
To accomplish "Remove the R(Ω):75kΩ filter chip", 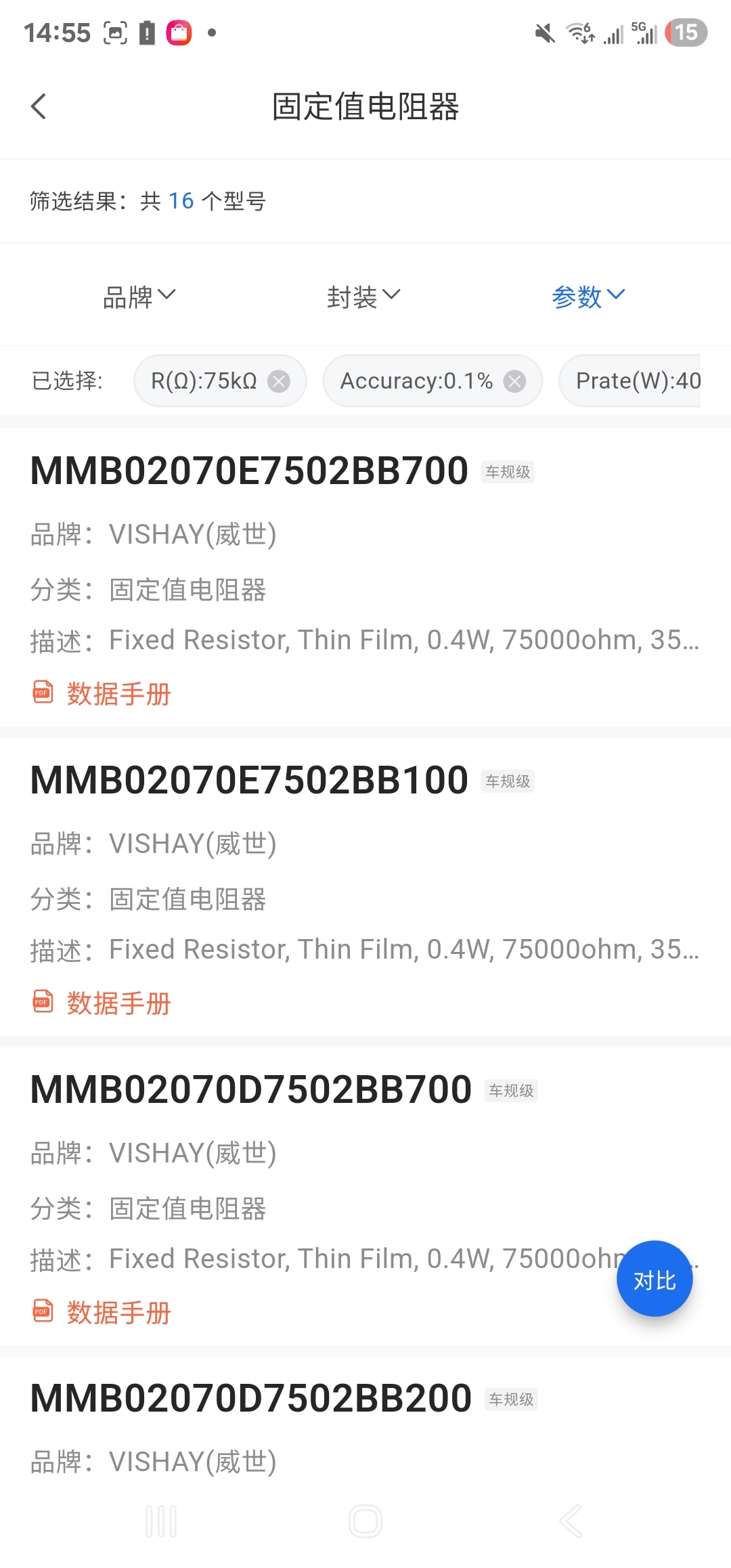I will [278, 382].
